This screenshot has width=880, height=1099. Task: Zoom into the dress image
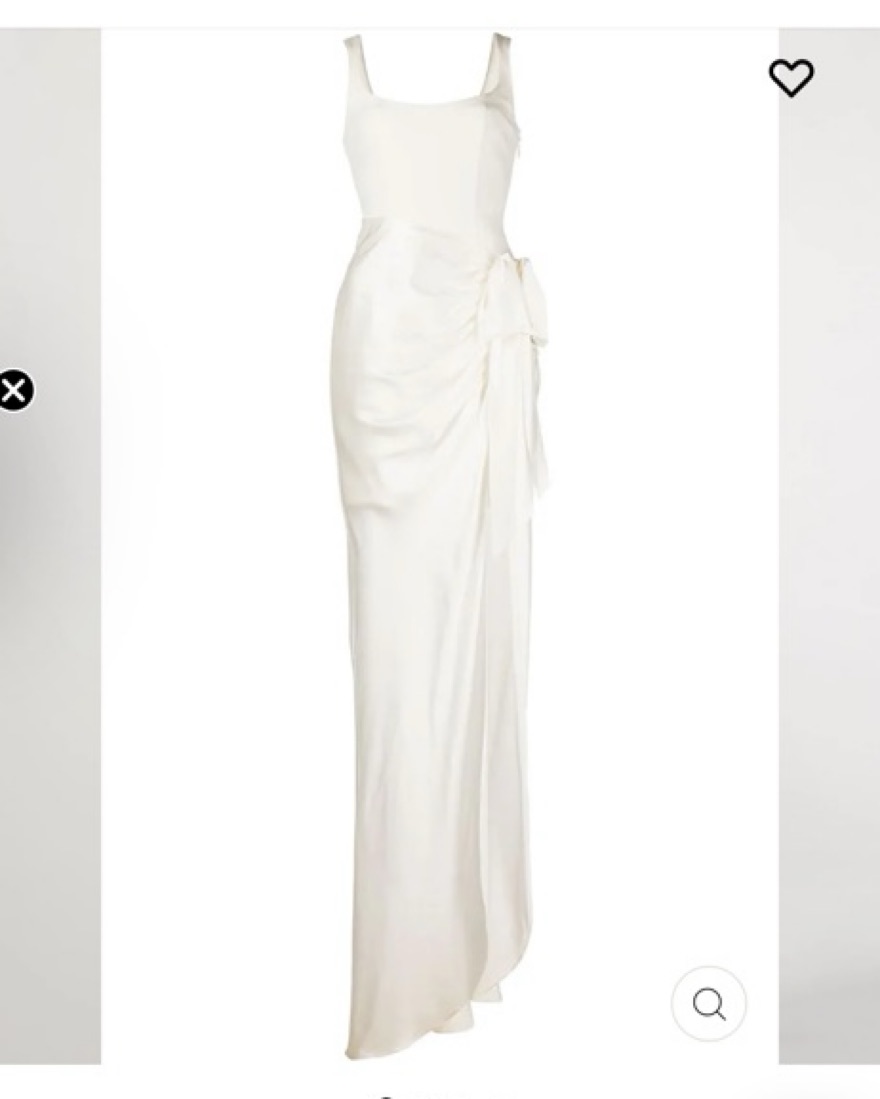click(709, 1003)
